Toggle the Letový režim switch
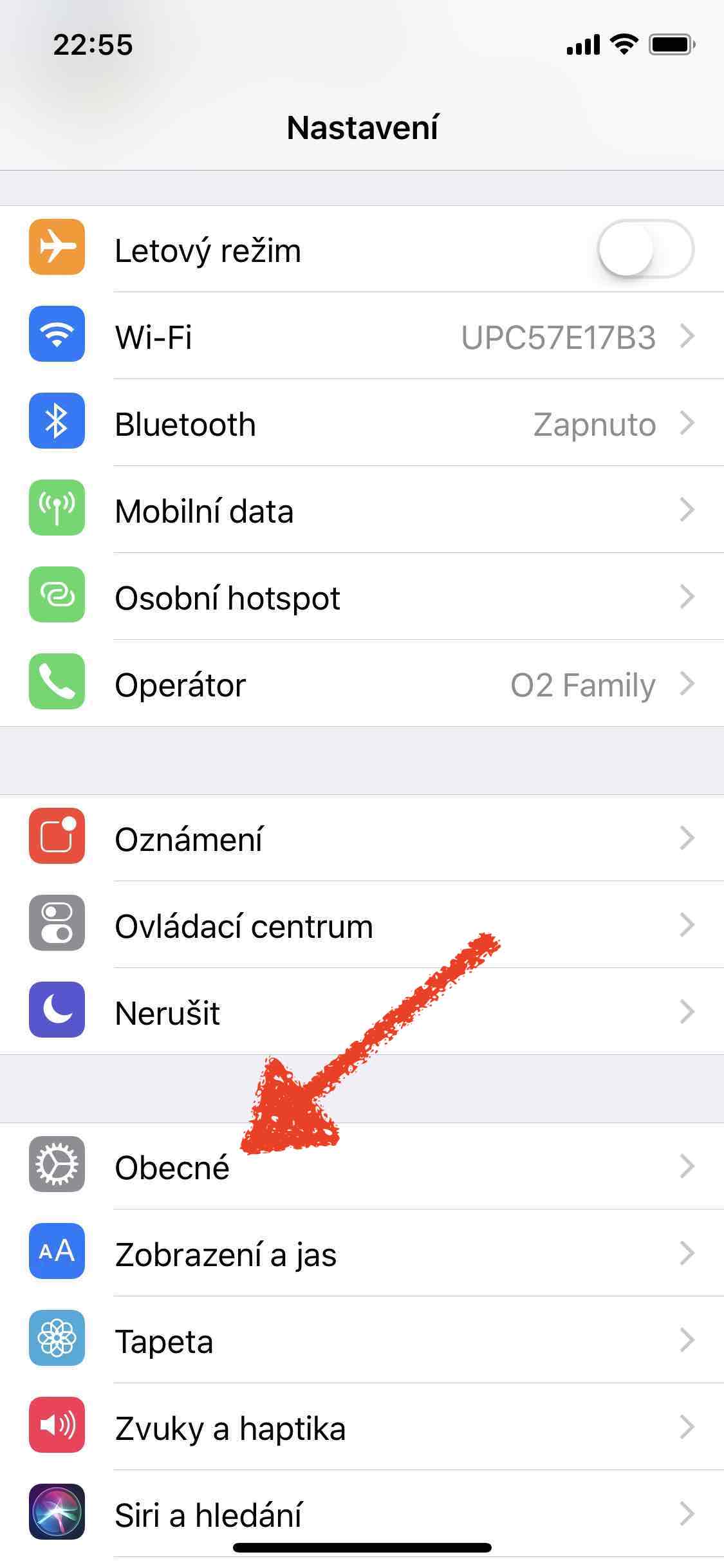The height and width of the screenshot is (1568, 724). (645, 249)
